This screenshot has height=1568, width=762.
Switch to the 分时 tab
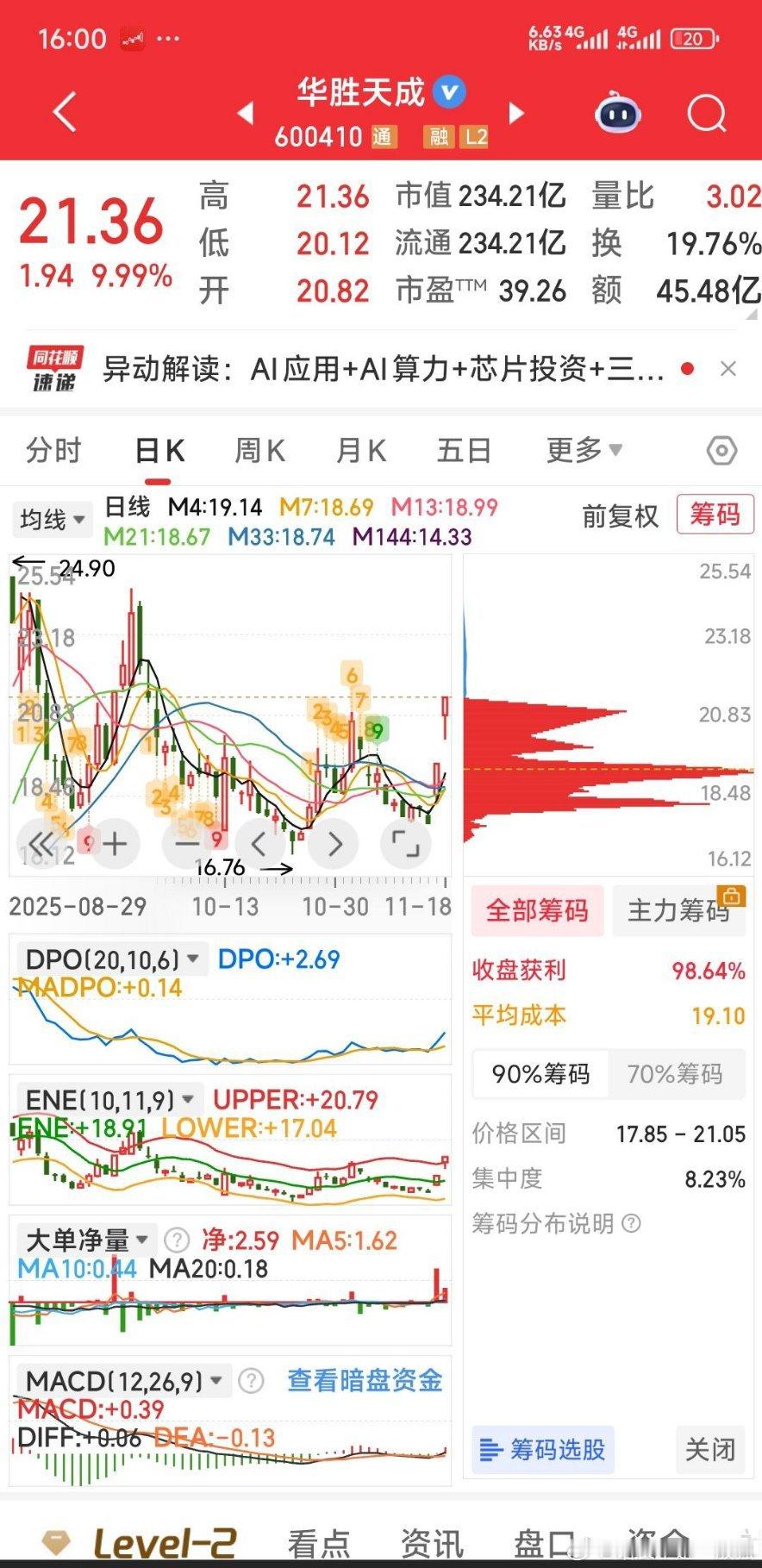[53, 450]
